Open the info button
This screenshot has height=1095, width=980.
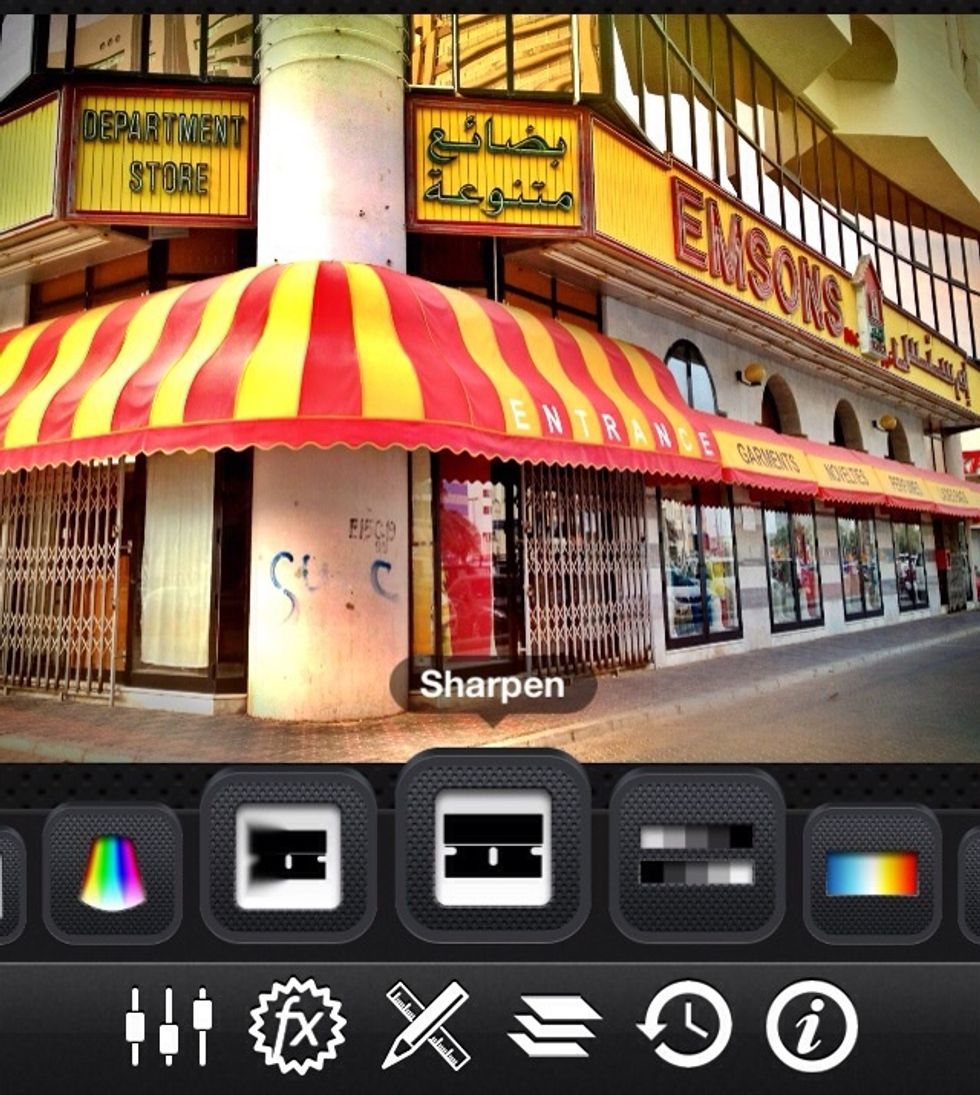(x=811, y=1026)
